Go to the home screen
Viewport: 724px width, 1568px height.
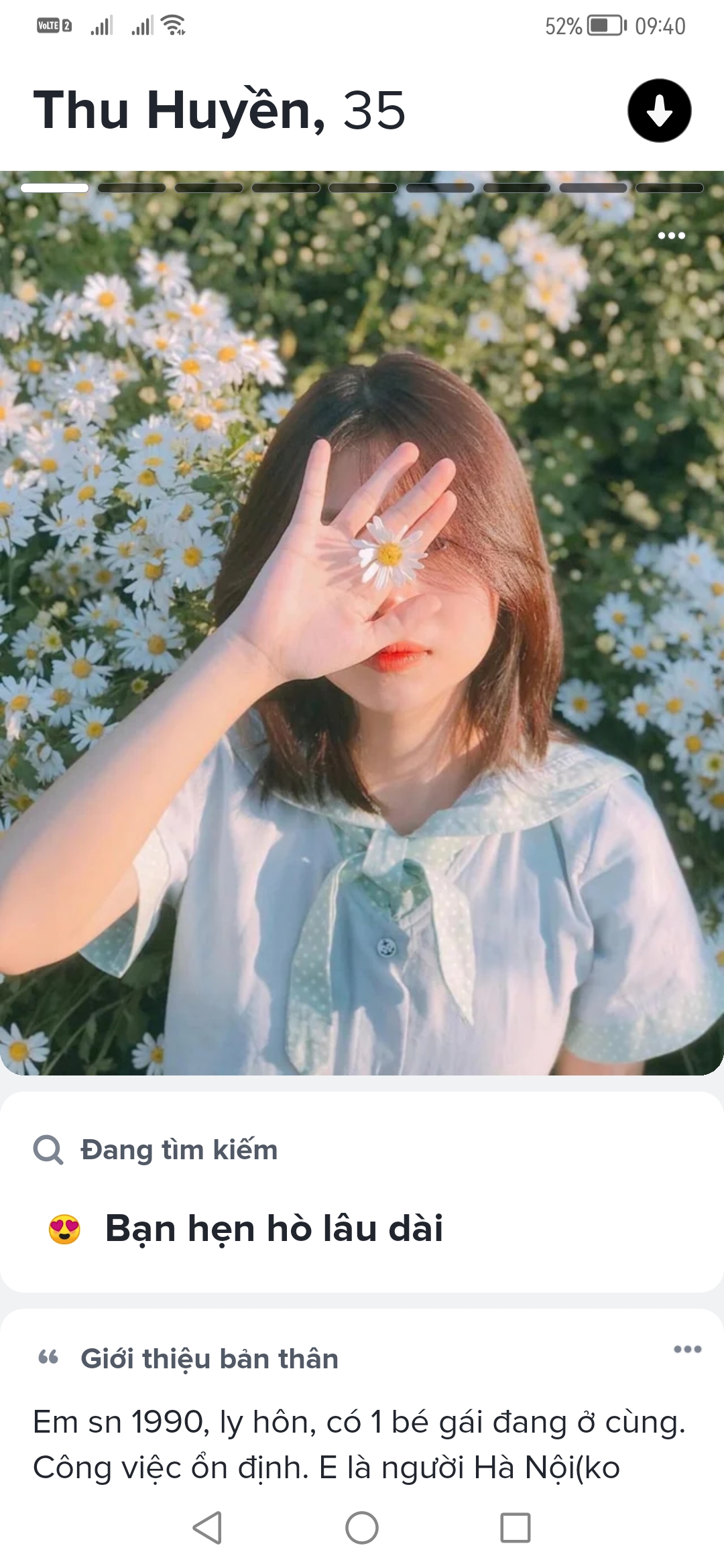point(362,1528)
